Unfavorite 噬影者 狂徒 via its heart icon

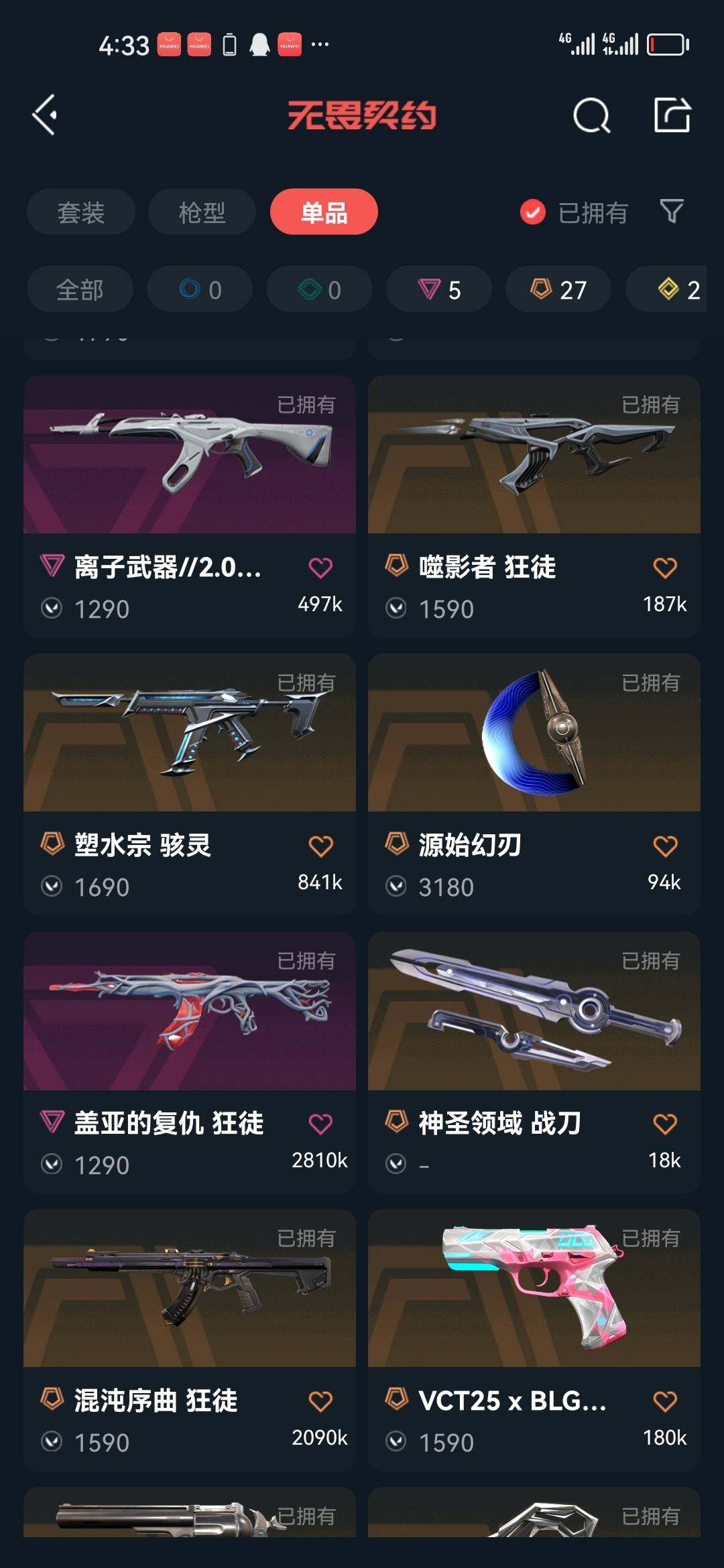tap(665, 566)
